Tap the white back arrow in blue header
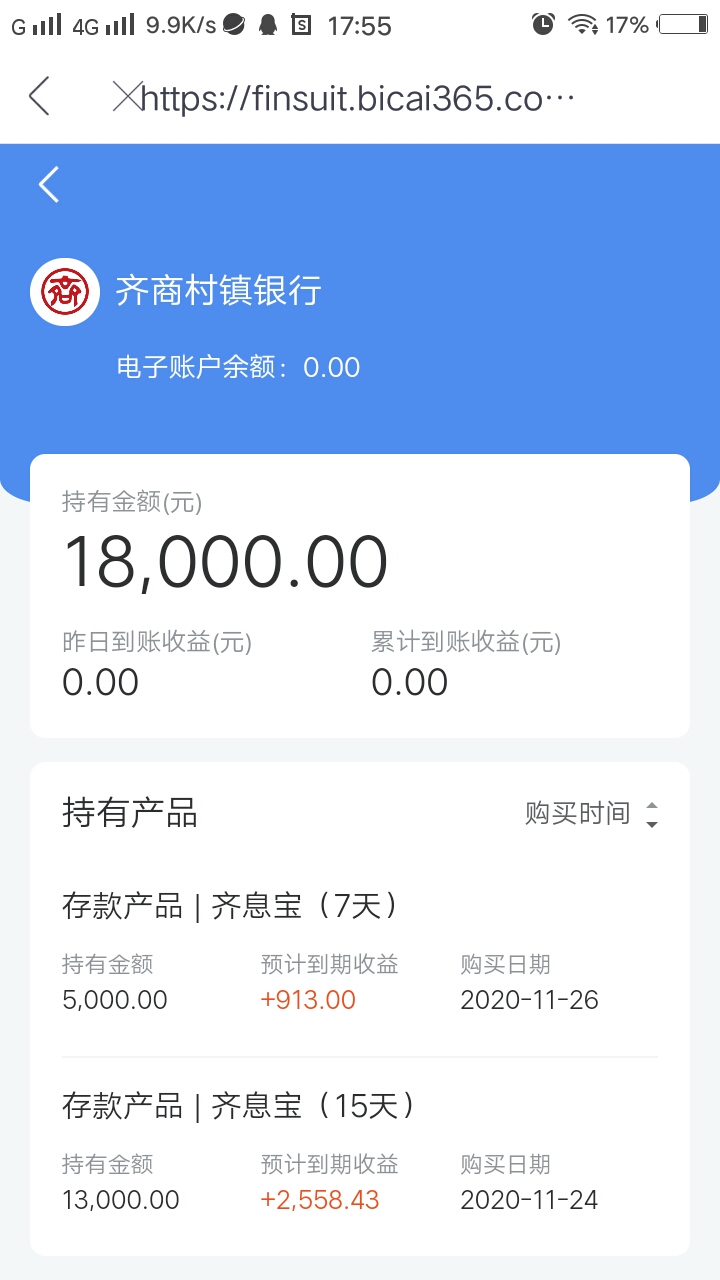 pos(49,184)
